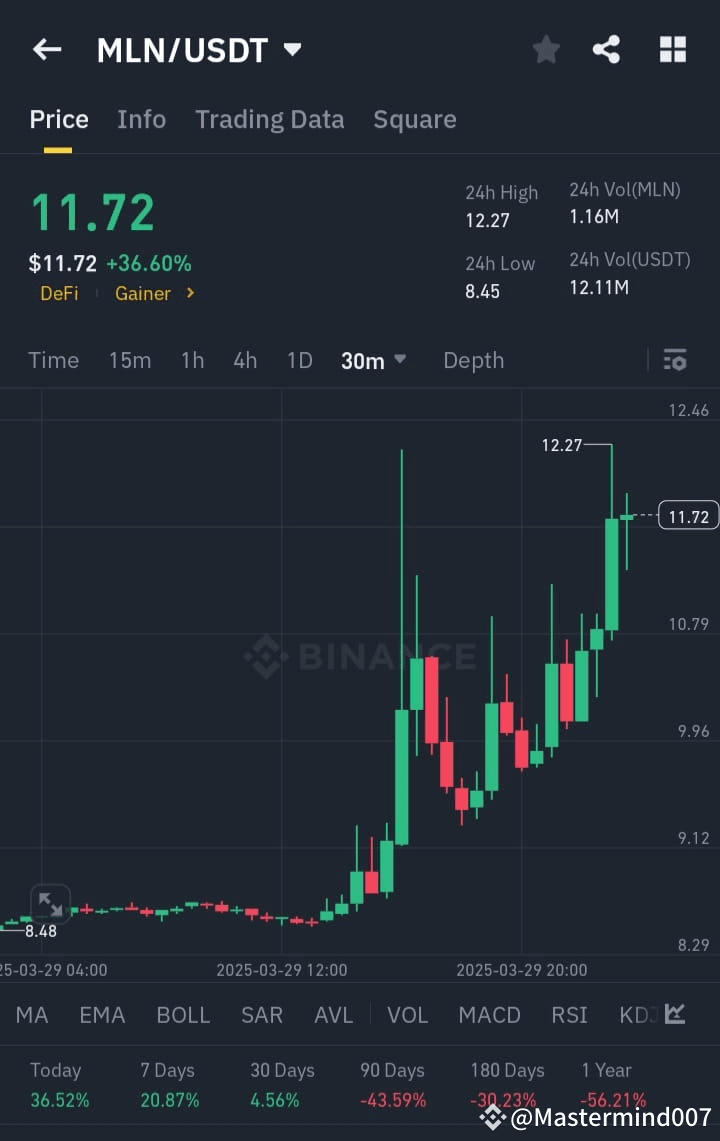Select the RSI indicator
The height and width of the screenshot is (1141, 720).
click(568, 1014)
